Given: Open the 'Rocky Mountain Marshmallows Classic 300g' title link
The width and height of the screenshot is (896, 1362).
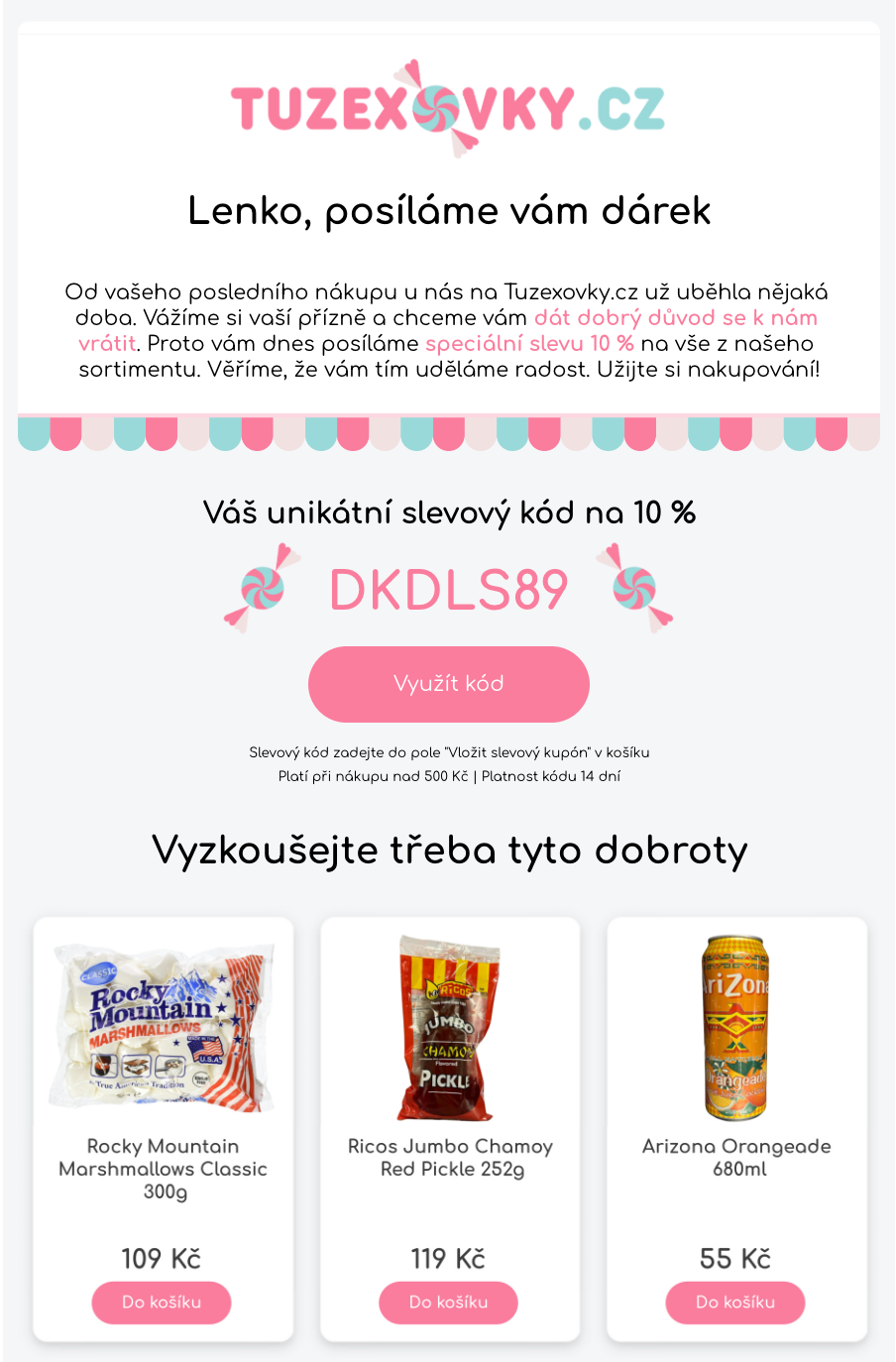Looking at the screenshot, I should click(x=161, y=1169).
